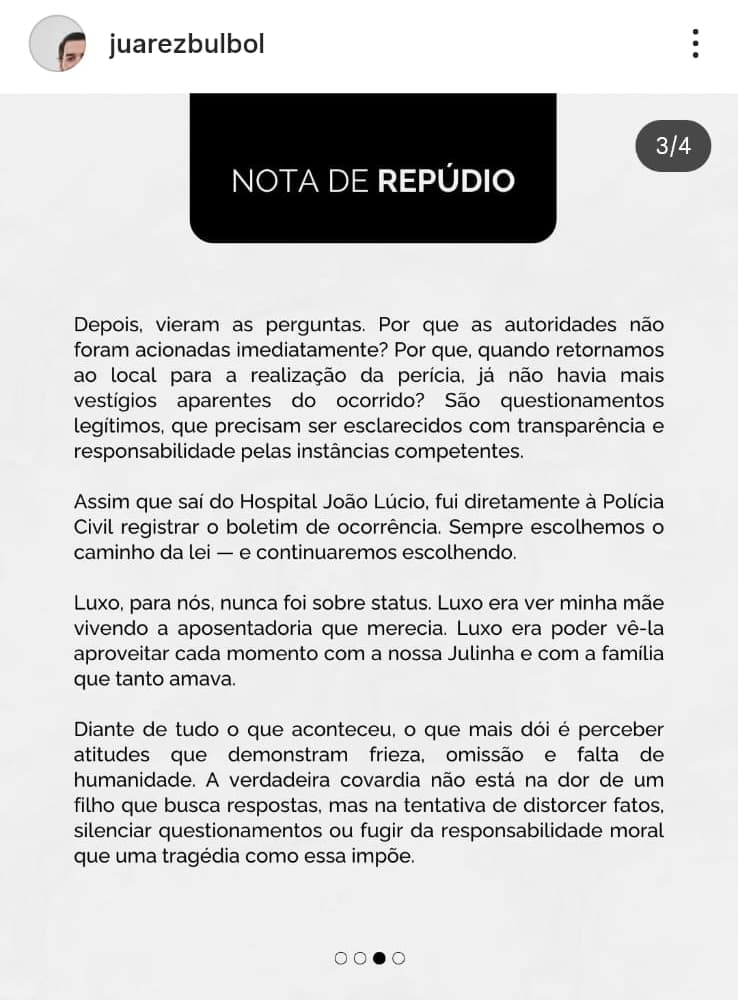Open the juarezbulbol username link
Image resolution: width=738 pixels, height=1000 pixels.
[x=186, y=45]
